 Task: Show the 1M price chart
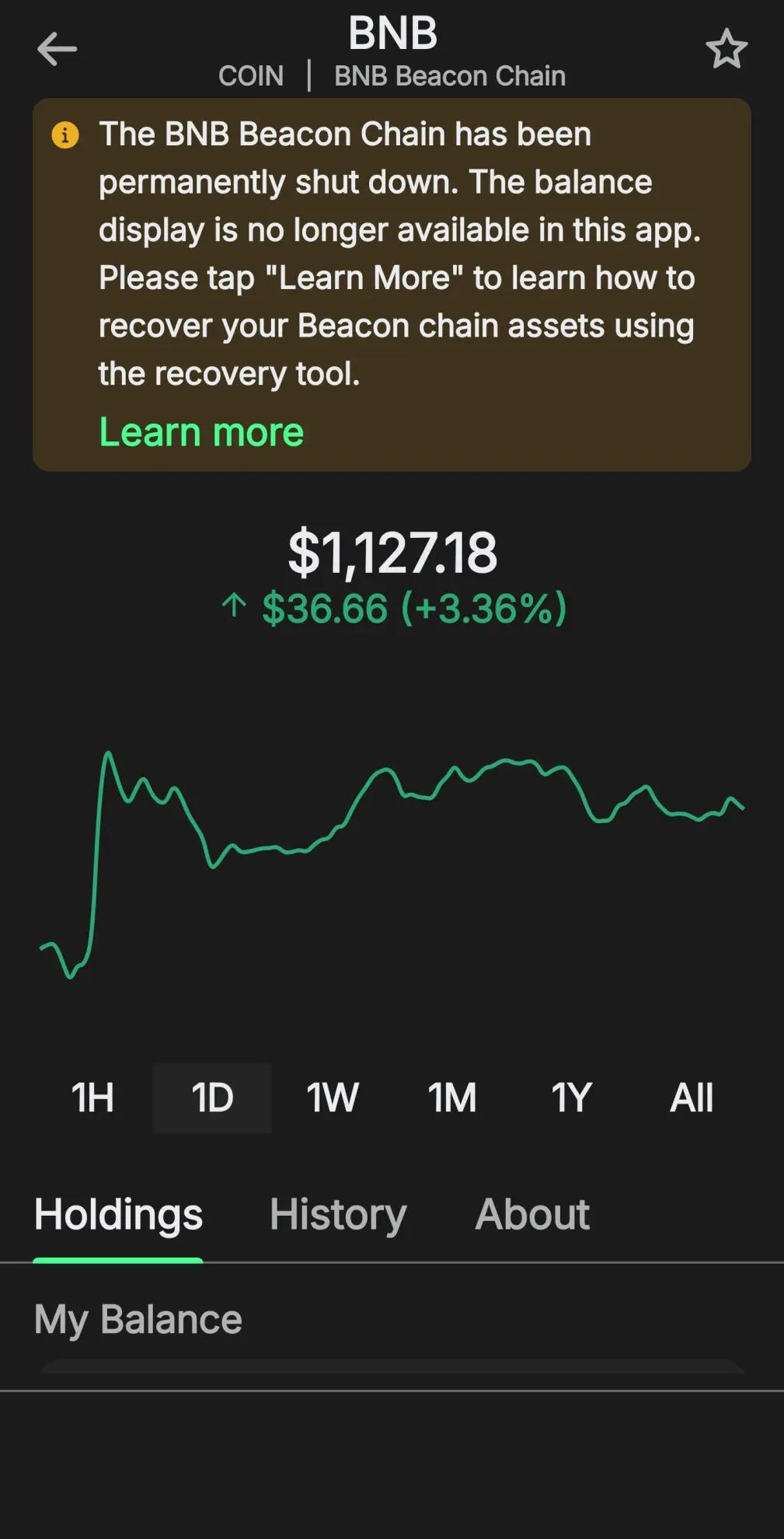451,1098
